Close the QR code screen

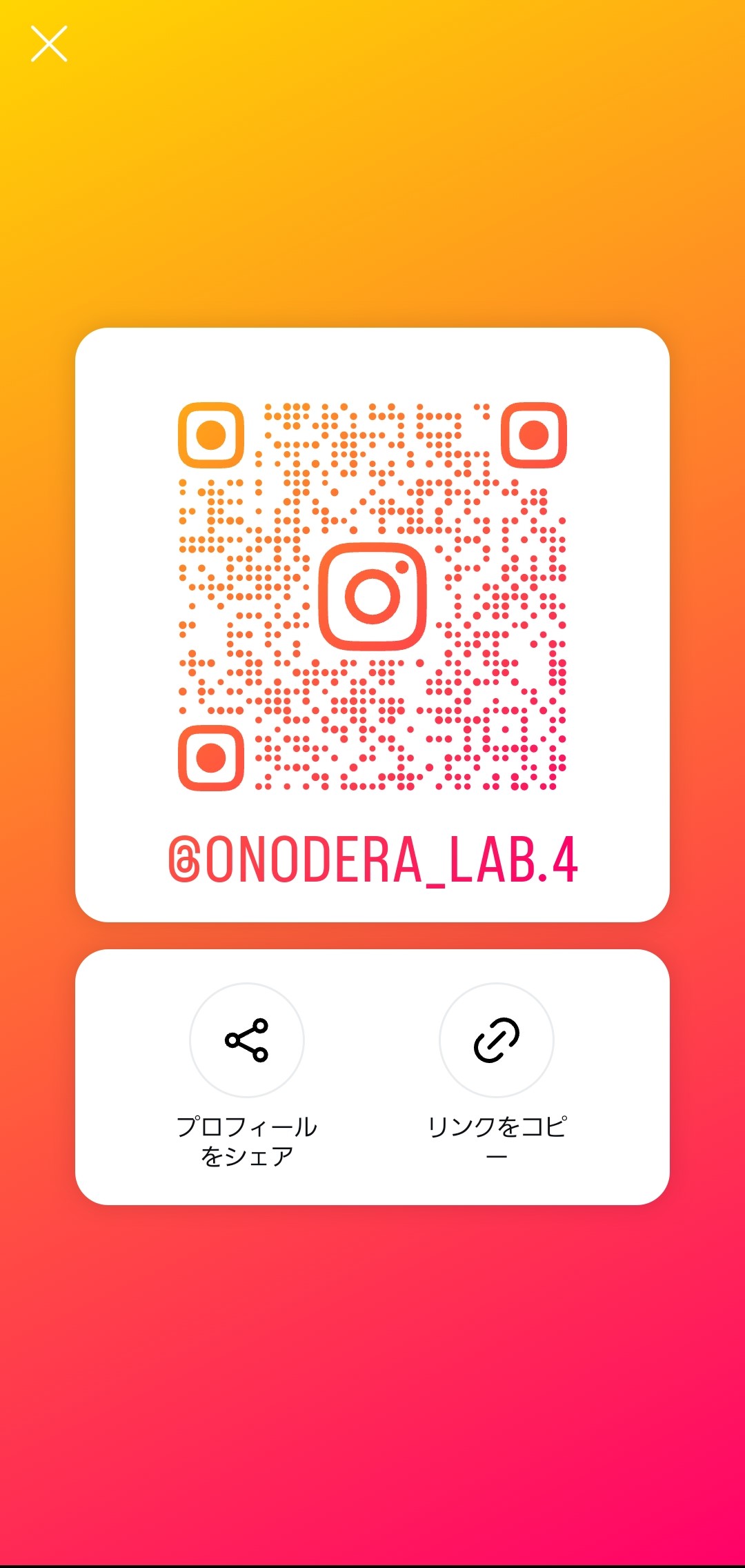(49, 43)
